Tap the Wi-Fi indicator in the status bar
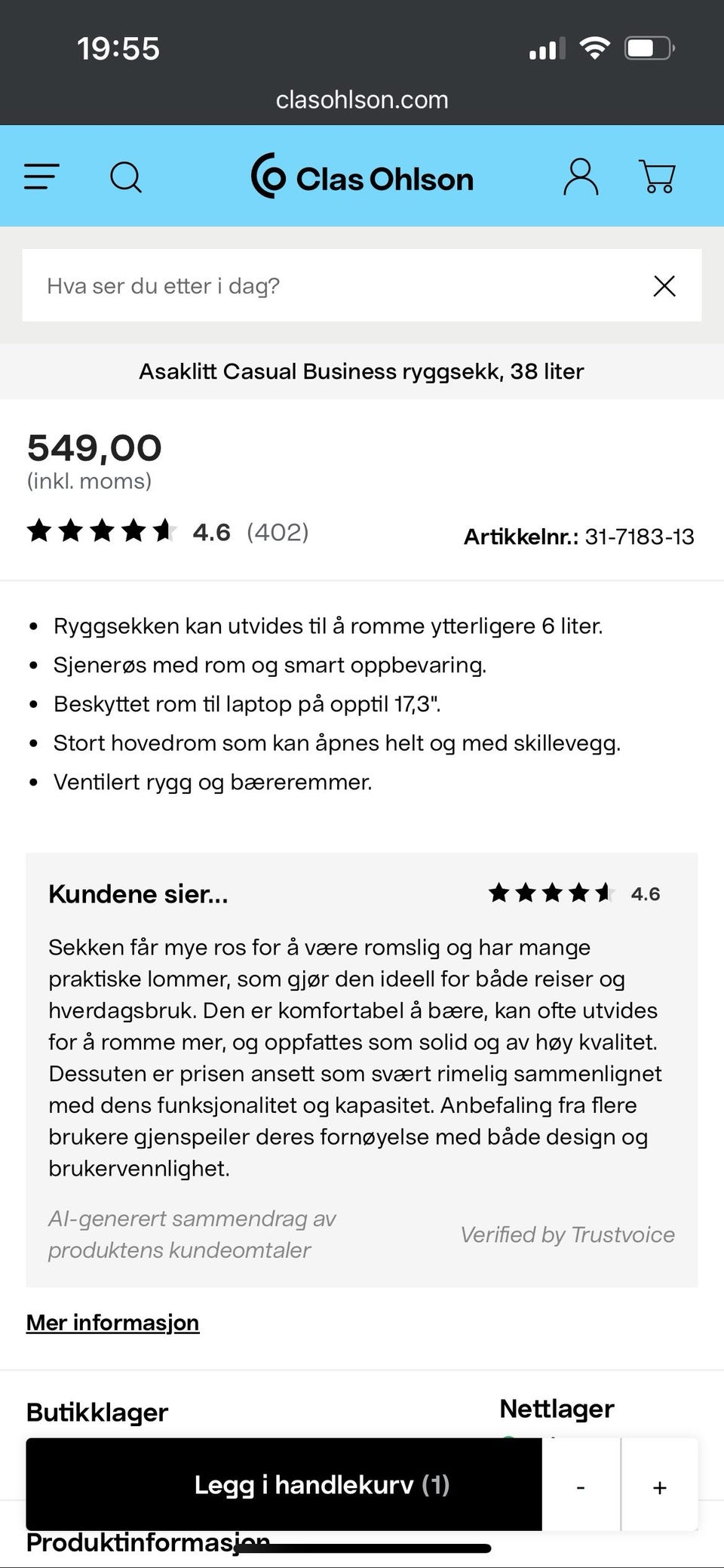This screenshot has height=1568, width=724. 595,47
